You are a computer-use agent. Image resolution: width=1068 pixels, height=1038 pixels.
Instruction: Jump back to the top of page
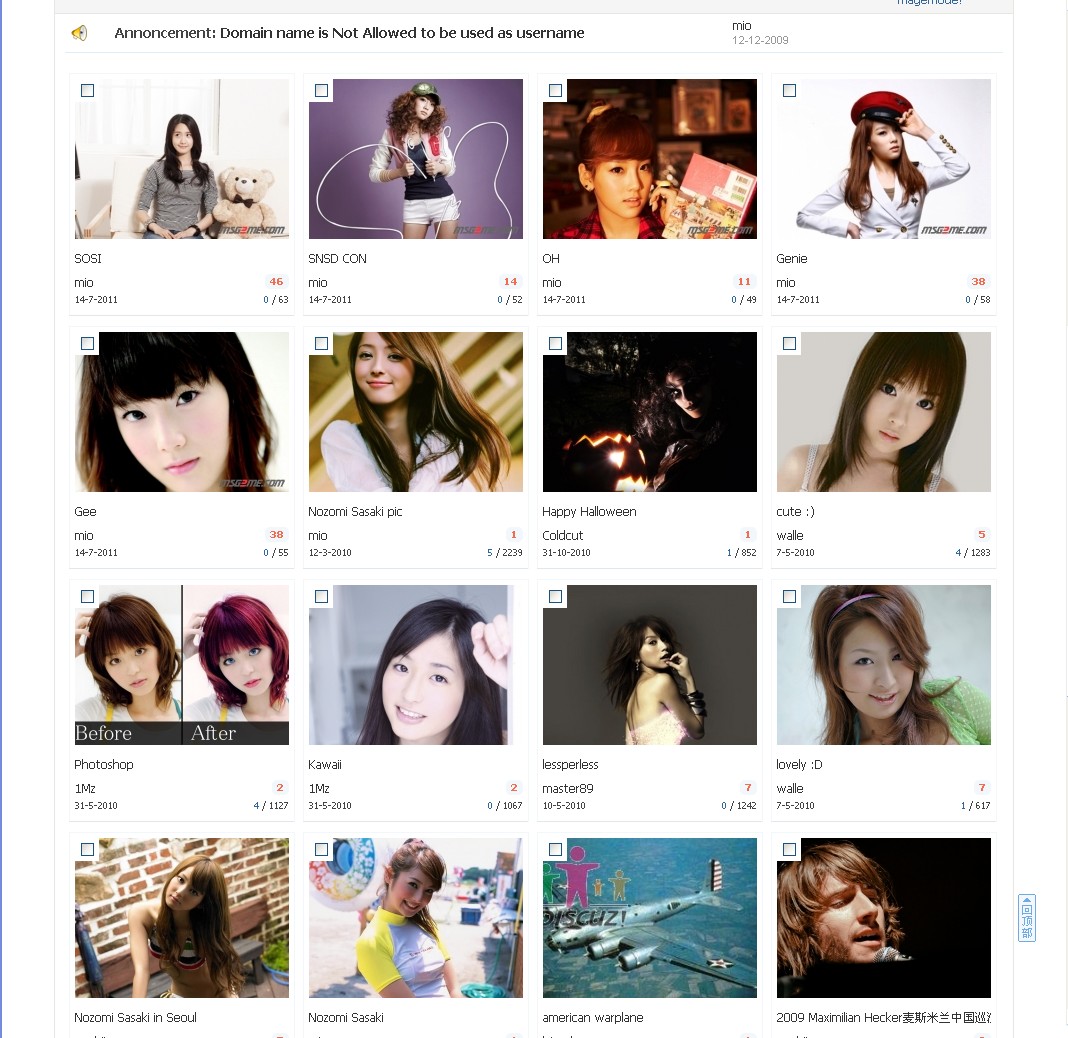[x=1026, y=918]
